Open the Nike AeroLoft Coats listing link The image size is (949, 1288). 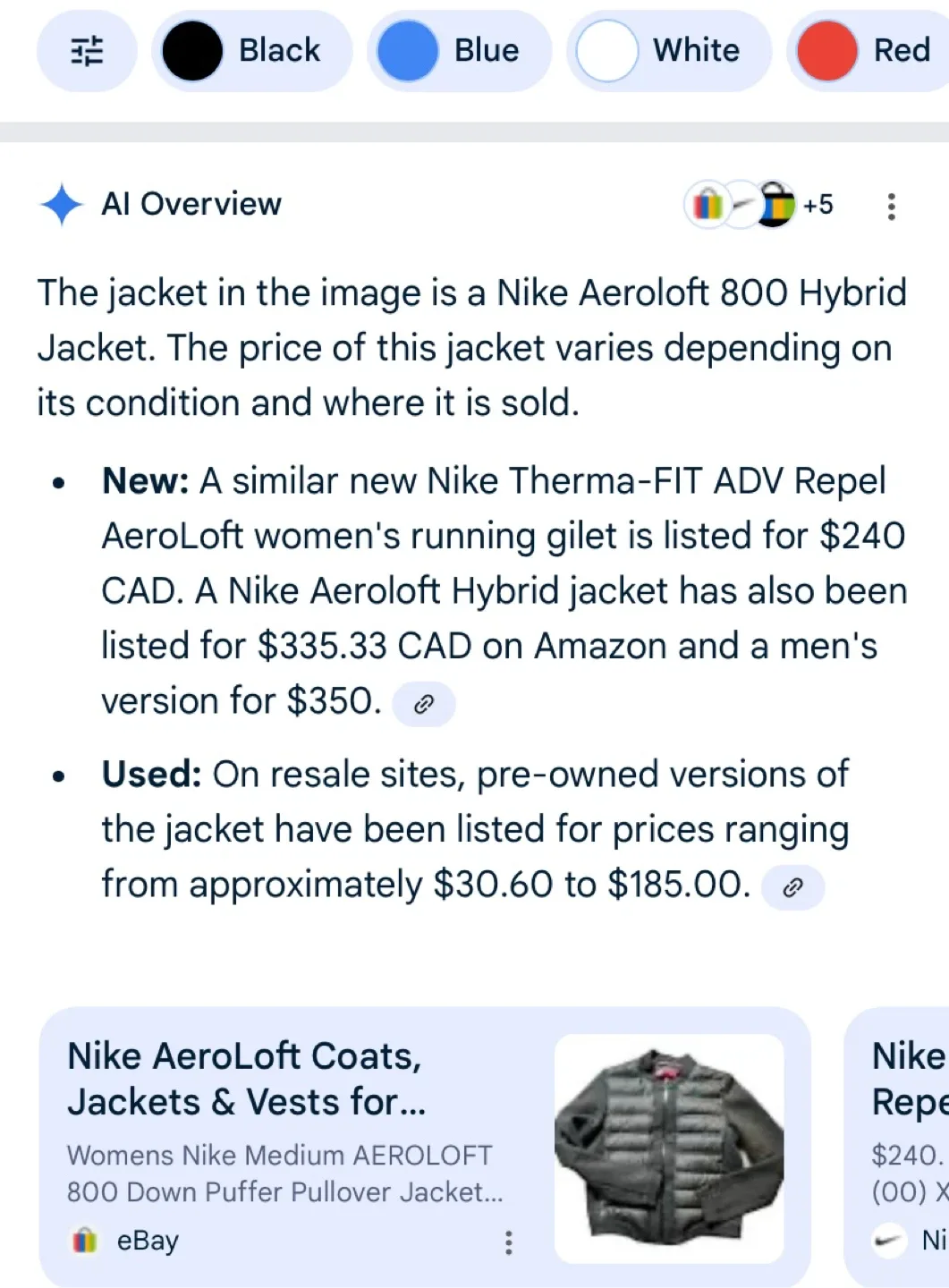point(244,1080)
